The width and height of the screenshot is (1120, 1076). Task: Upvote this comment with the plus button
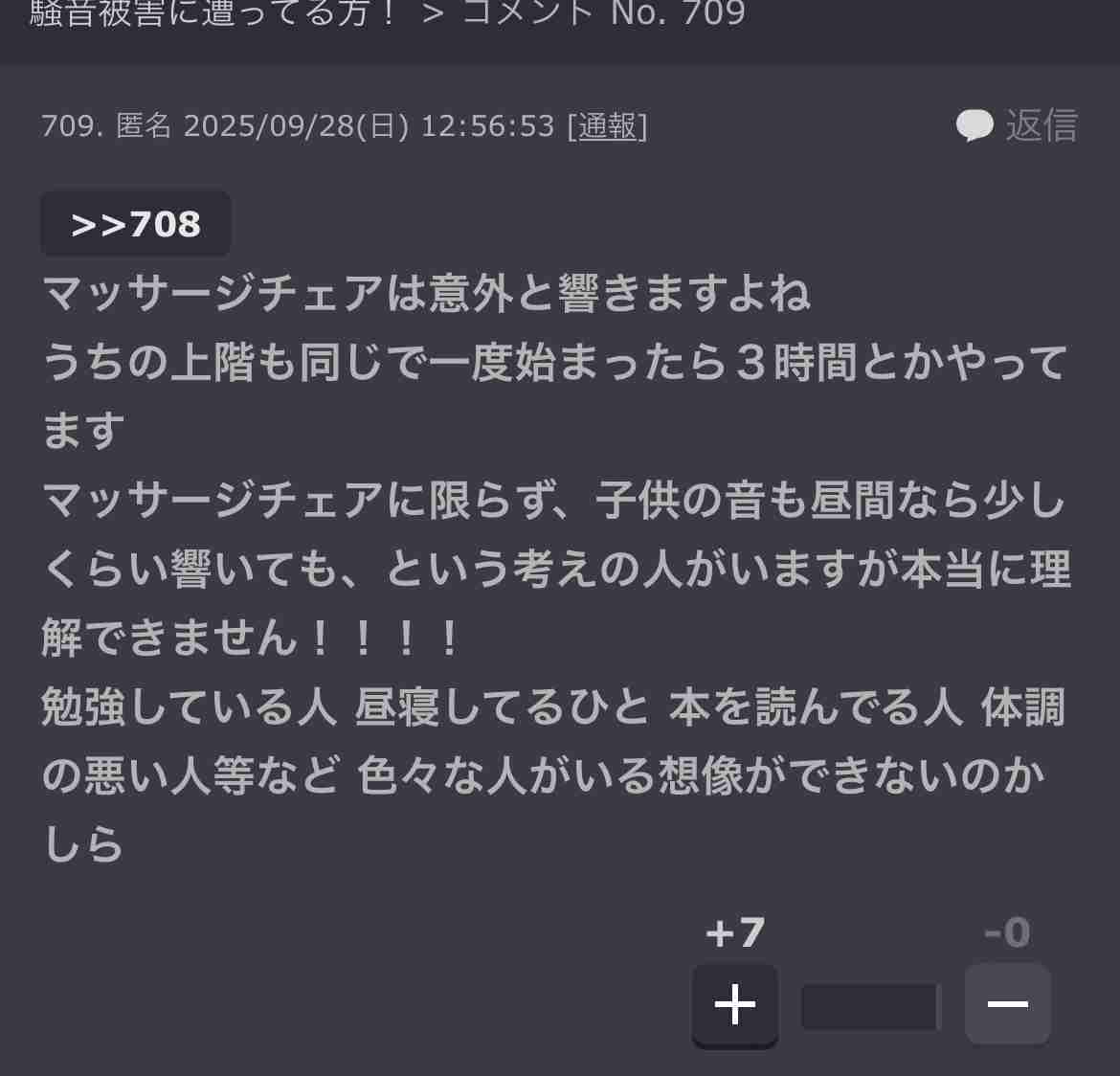pyautogui.click(x=734, y=1004)
